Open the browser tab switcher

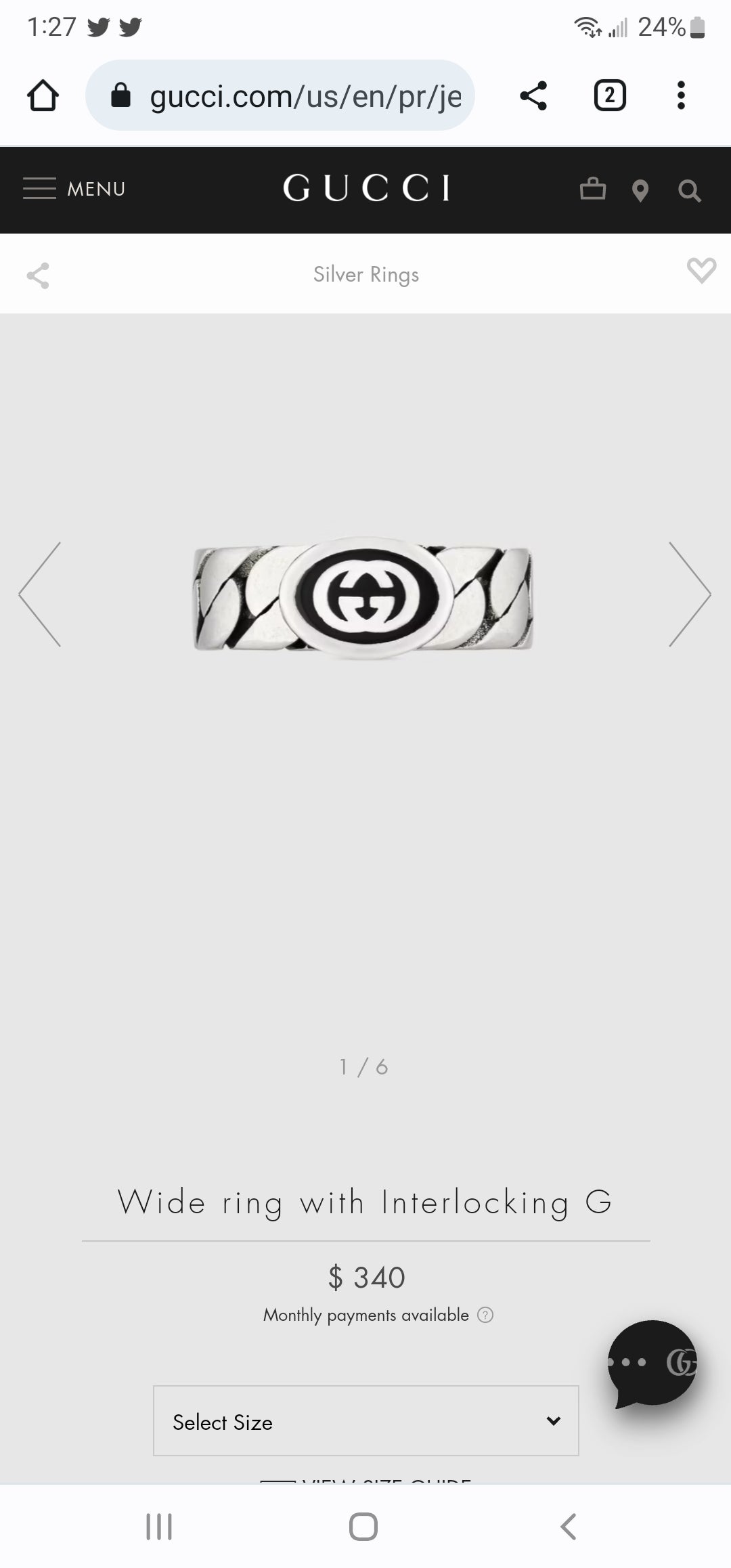tap(609, 95)
